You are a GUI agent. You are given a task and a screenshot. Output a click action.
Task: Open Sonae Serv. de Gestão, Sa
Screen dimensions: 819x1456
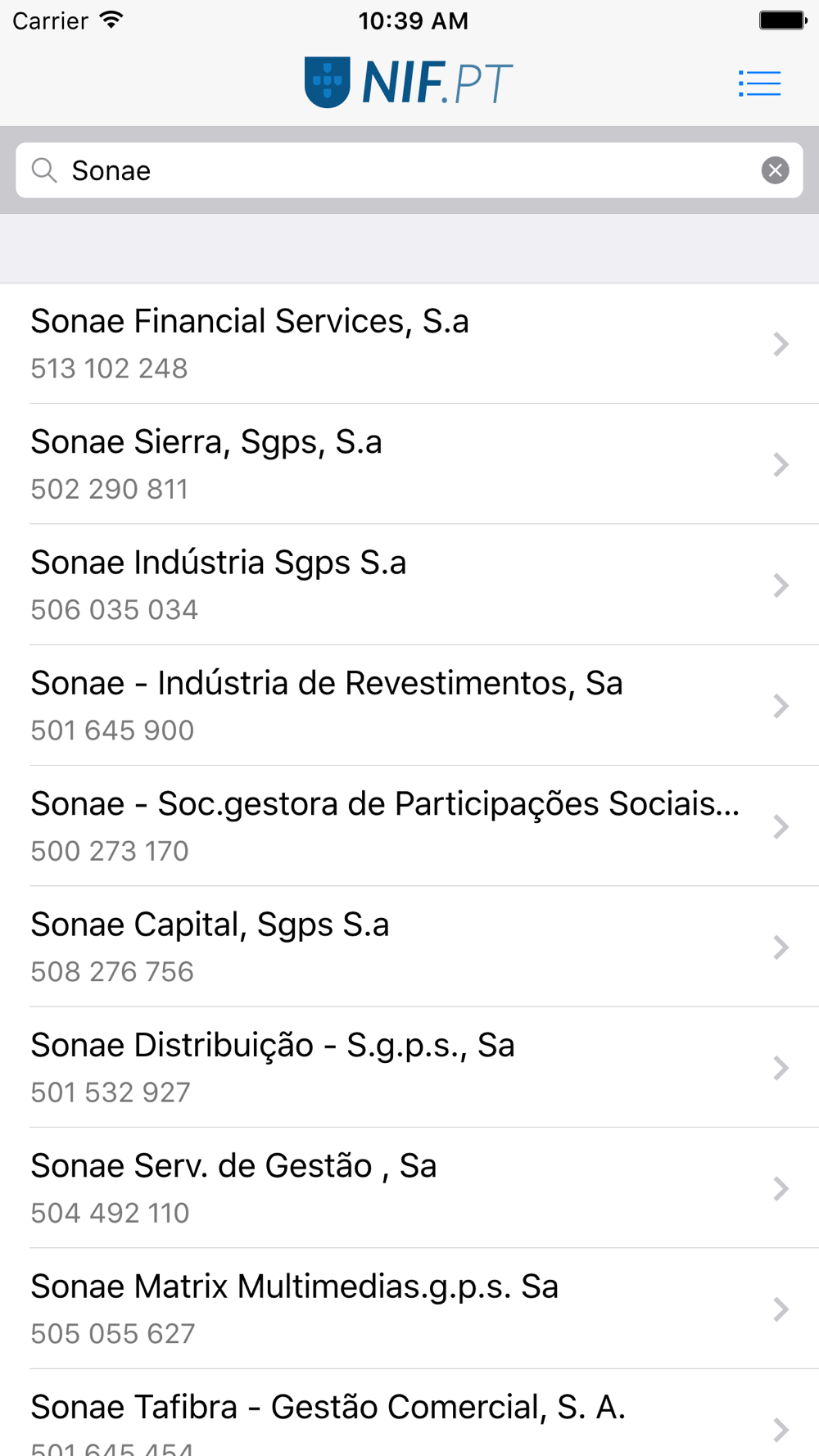point(409,1188)
